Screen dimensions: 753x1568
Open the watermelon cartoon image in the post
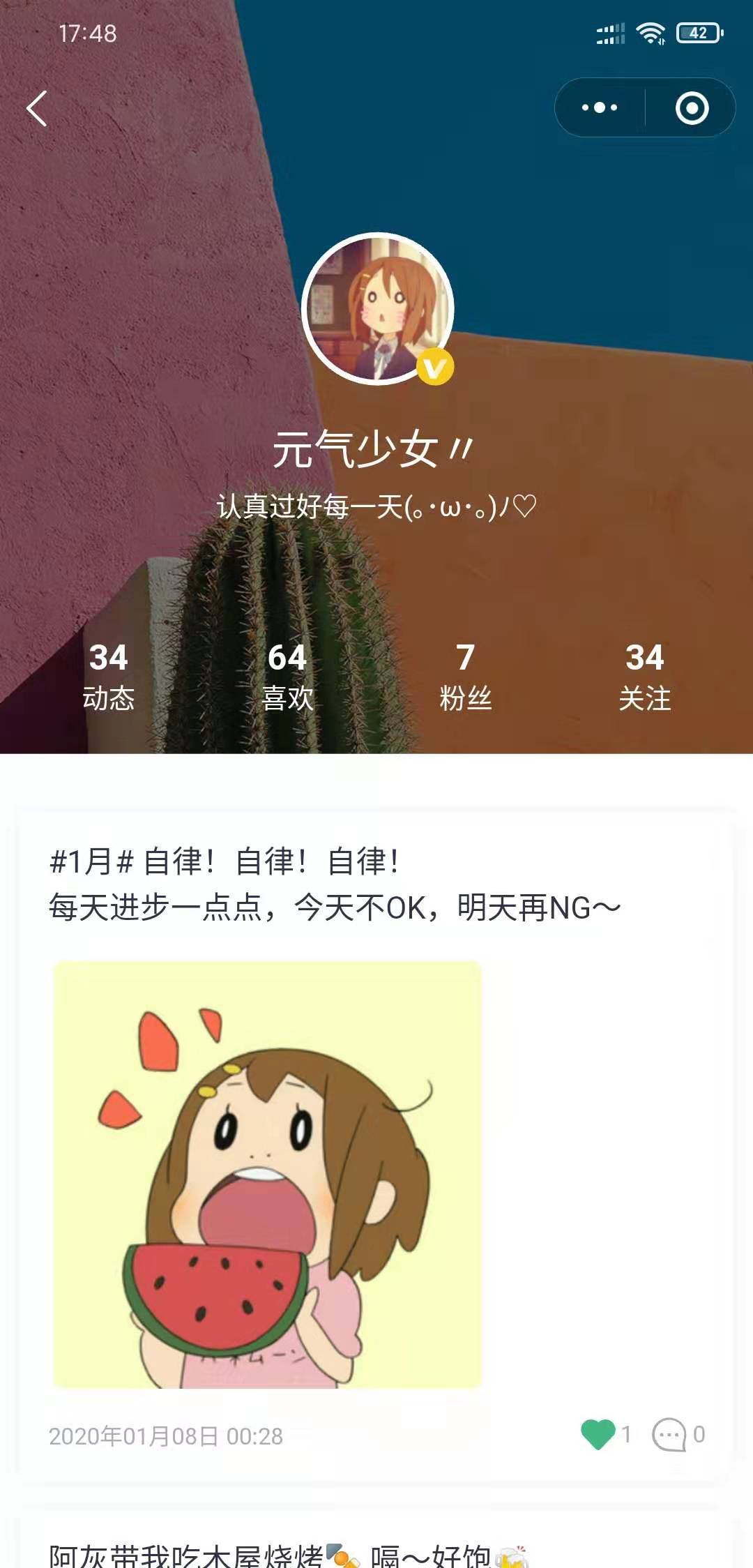pos(267,1175)
